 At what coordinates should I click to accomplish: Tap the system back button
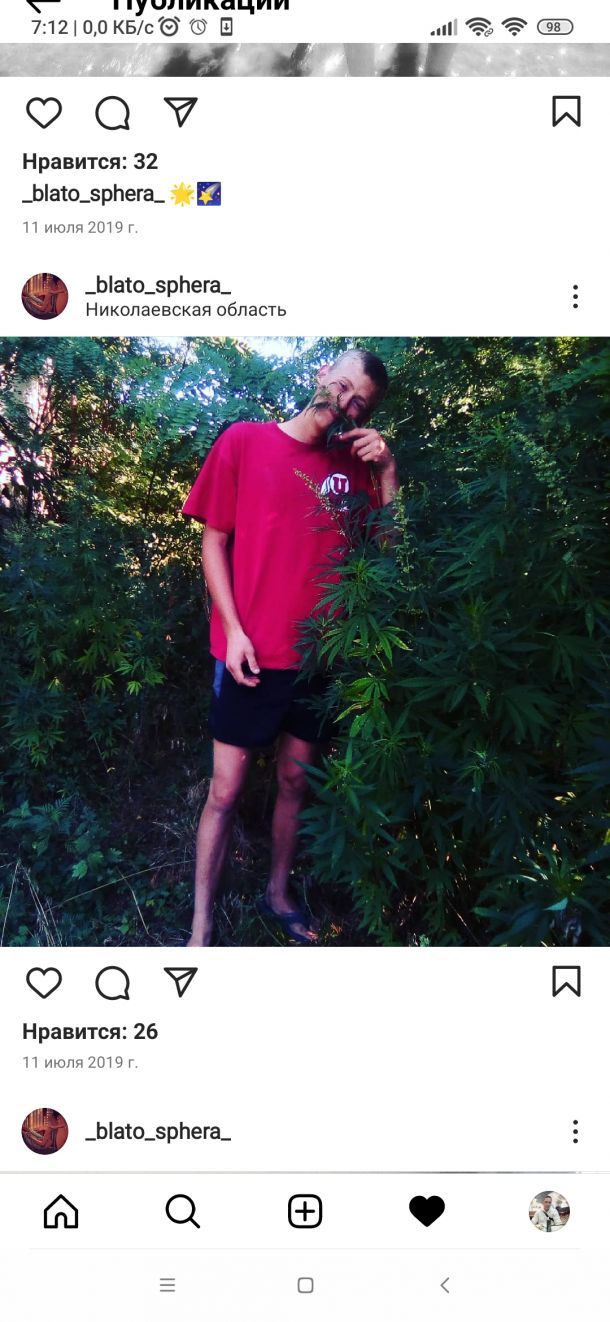(x=445, y=1285)
